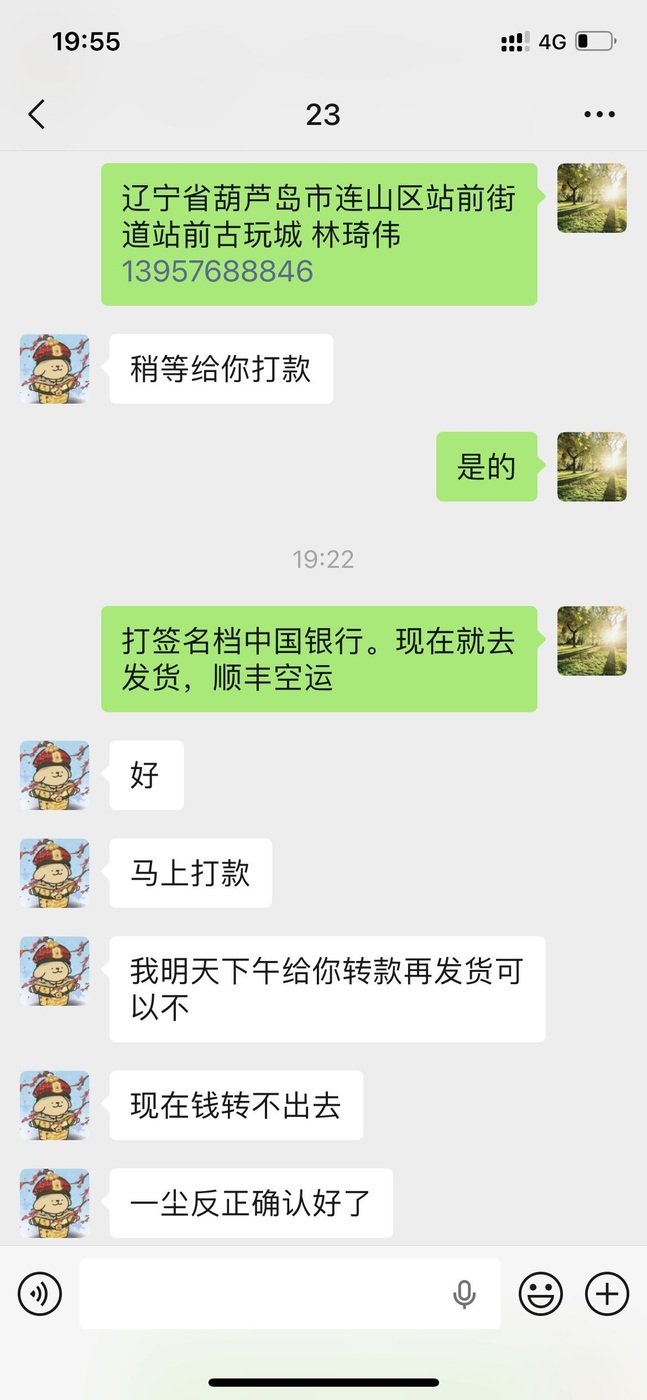Switch to voice message input
The image size is (647, 1400).
click(x=40, y=1294)
